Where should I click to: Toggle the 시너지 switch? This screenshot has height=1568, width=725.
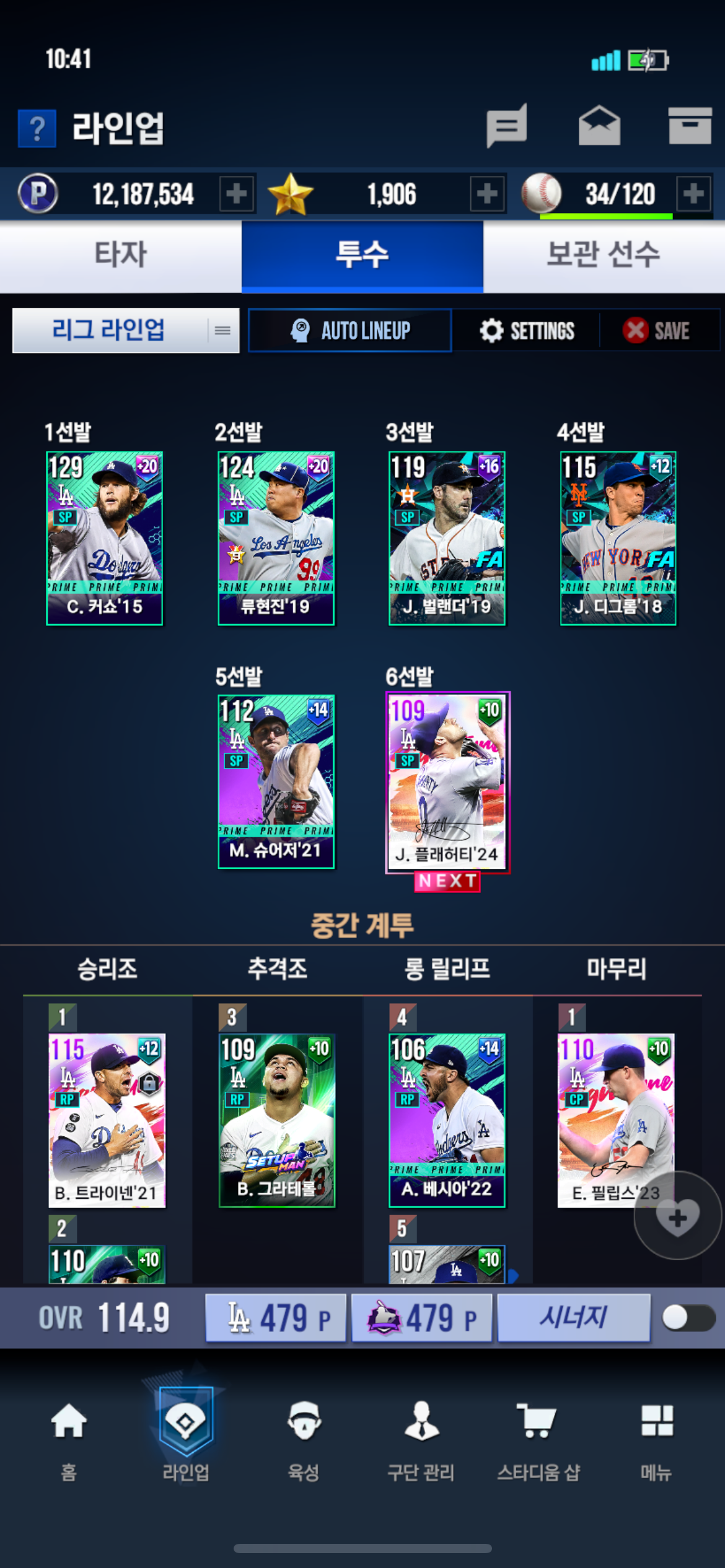click(x=689, y=1317)
